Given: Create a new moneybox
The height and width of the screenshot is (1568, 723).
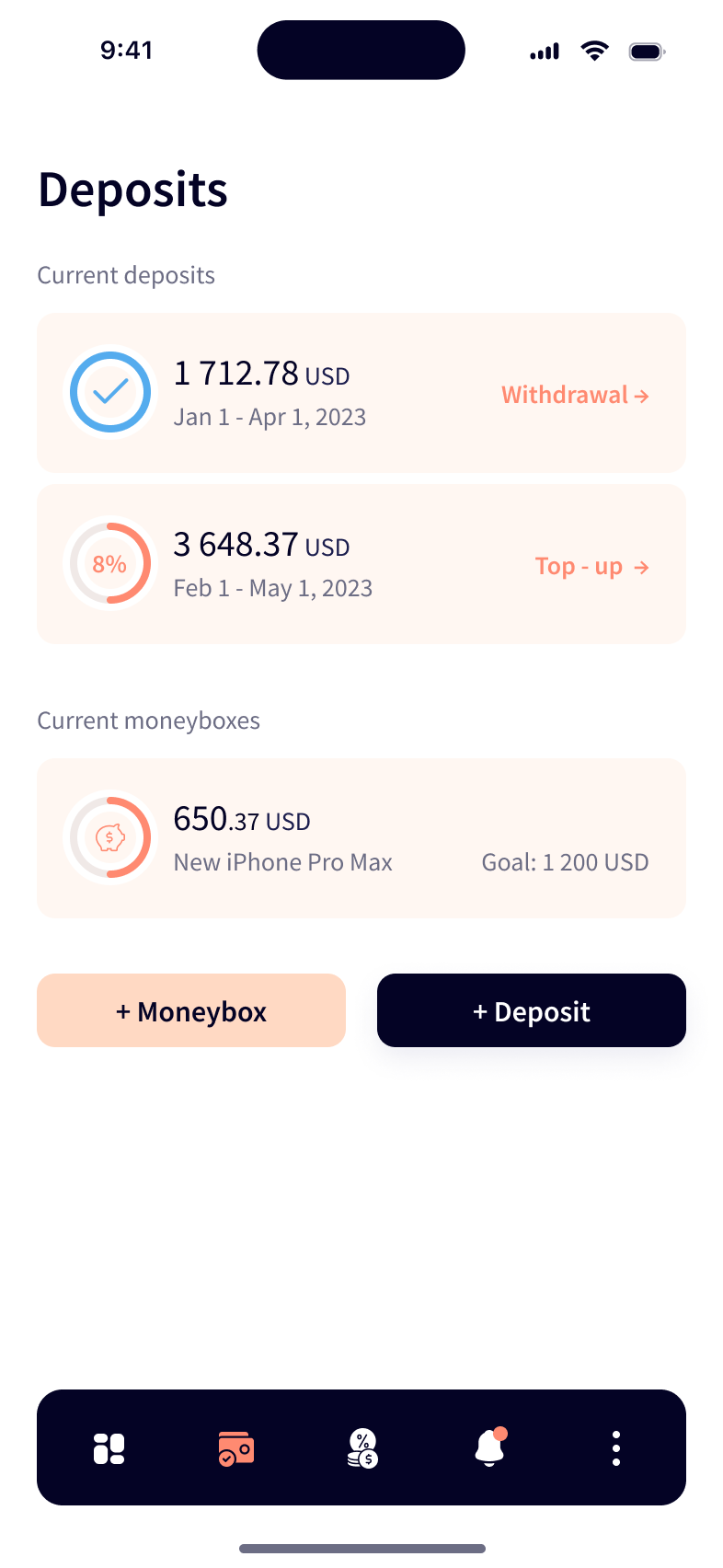Looking at the screenshot, I should tap(191, 1010).
